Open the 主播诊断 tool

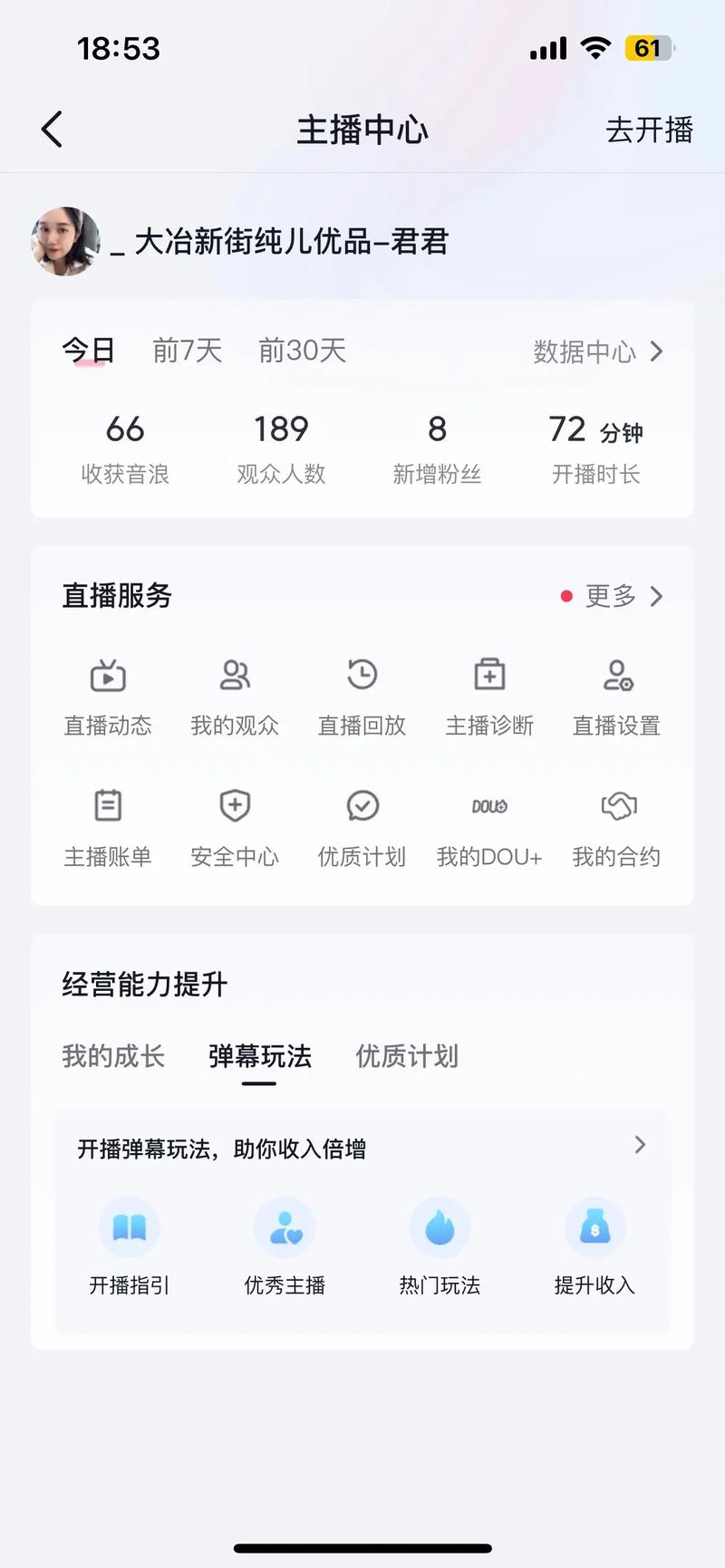coord(488,696)
